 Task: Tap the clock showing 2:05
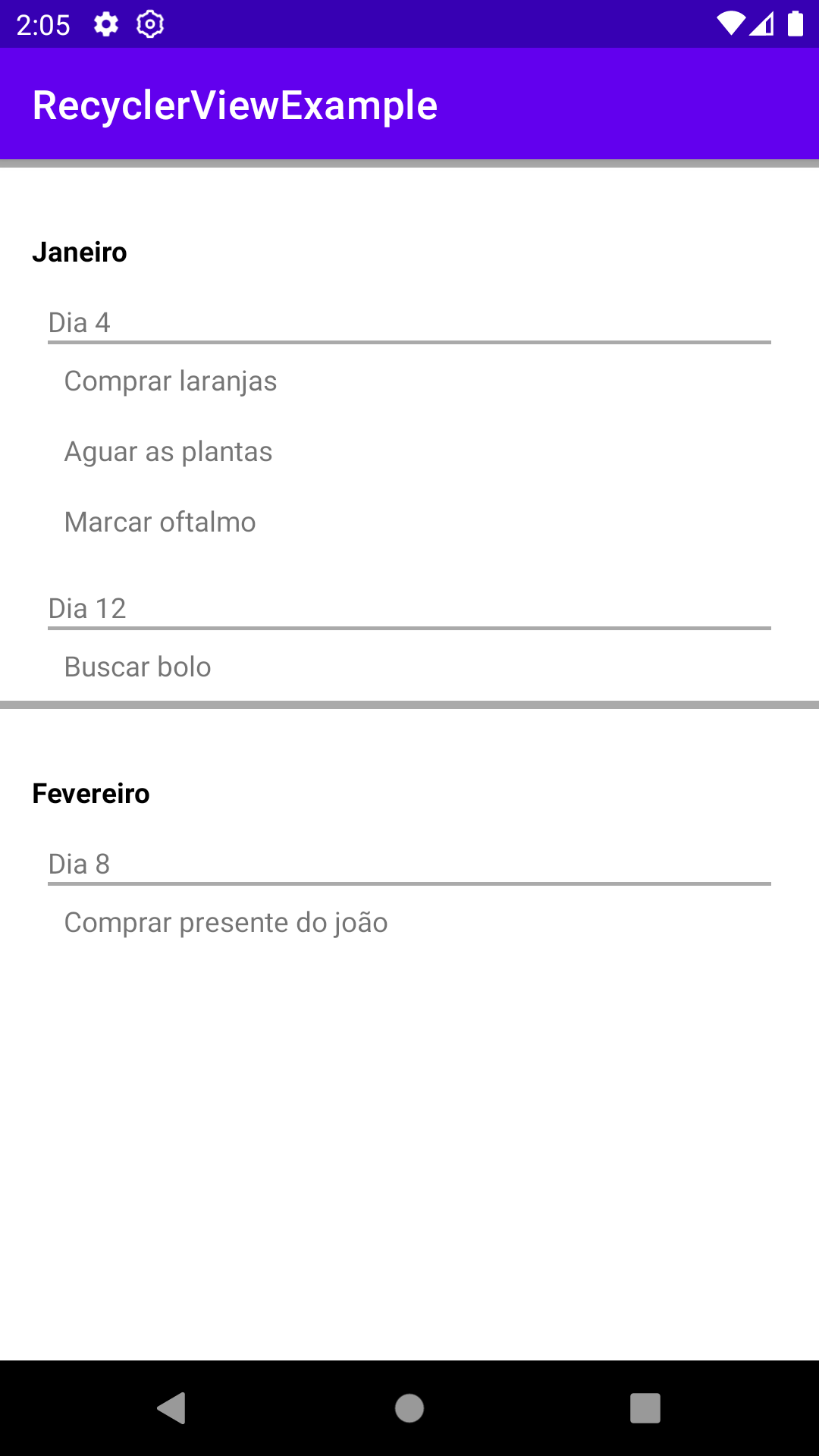tap(45, 25)
